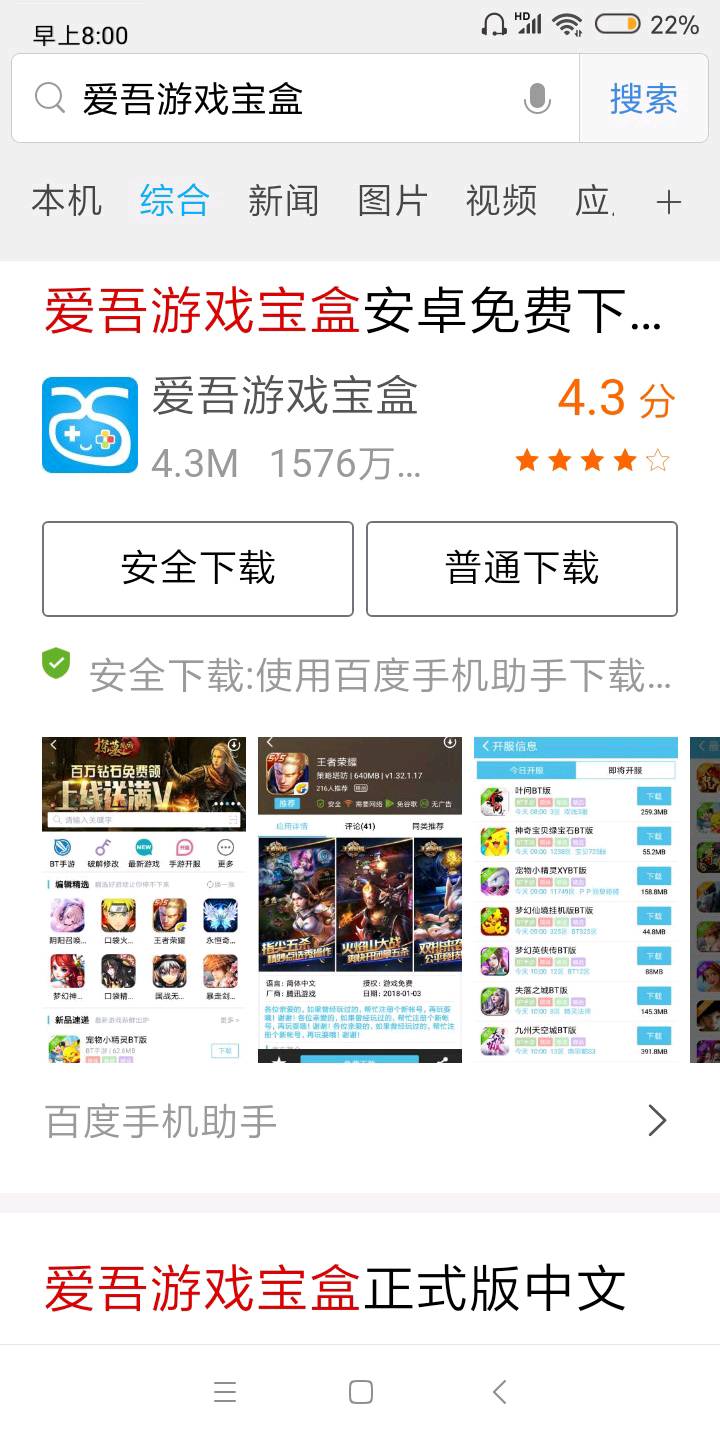Select the 综合 tab
Screen dimensions: 720x1440
[174, 201]
